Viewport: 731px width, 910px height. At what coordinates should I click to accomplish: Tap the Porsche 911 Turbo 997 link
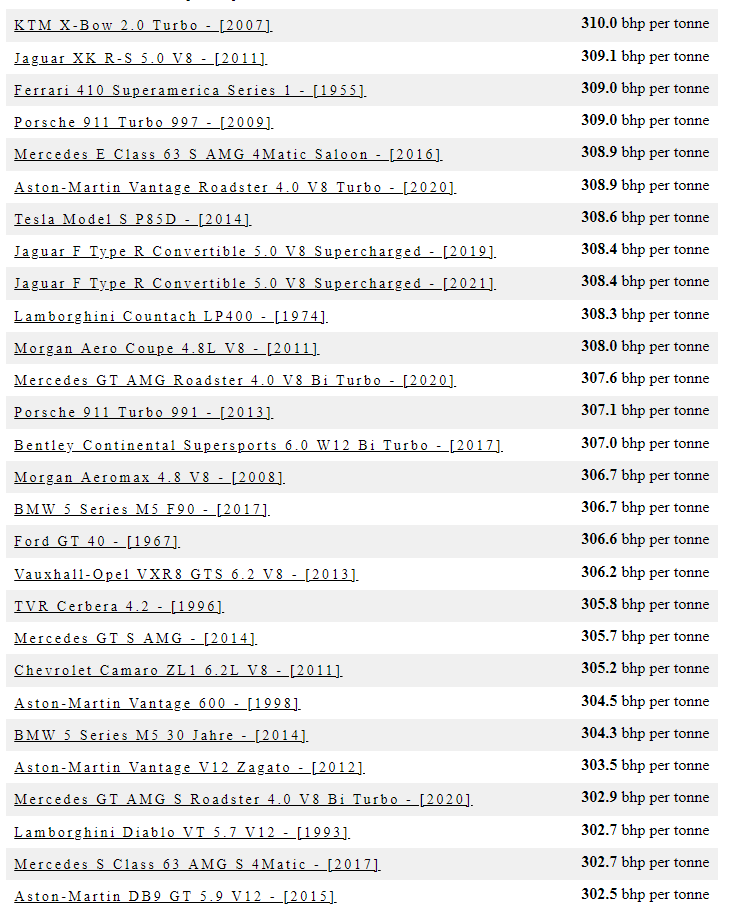coord(142,122)
